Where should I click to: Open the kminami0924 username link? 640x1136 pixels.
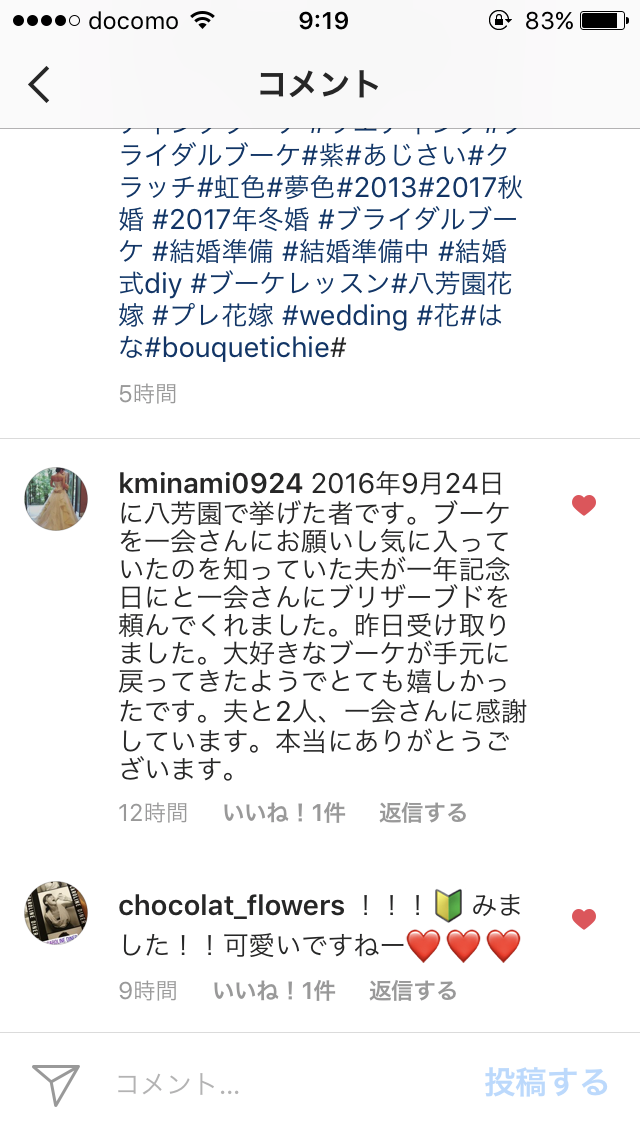(210, 484)
